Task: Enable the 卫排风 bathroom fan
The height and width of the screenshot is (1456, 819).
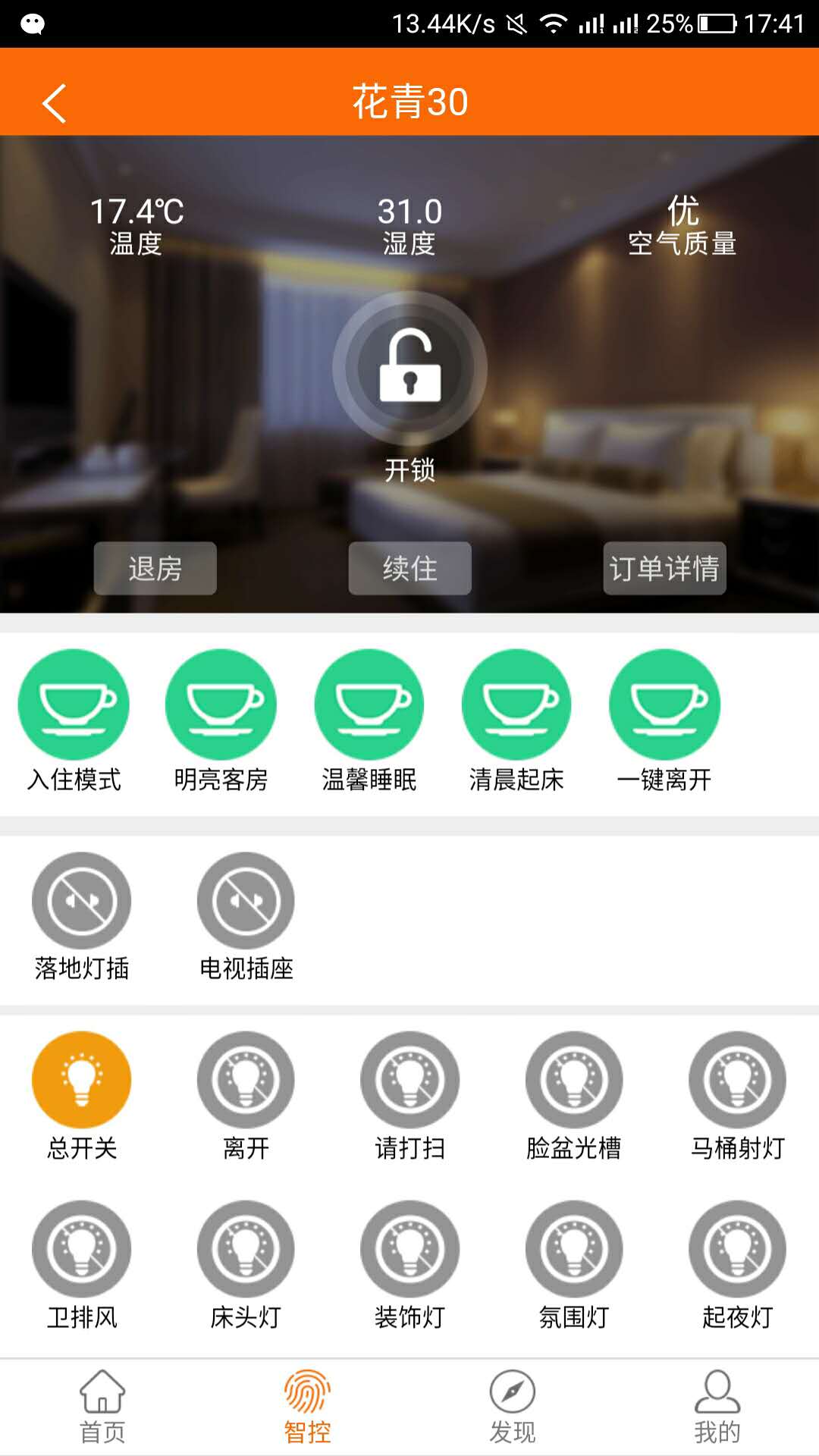Action: pos(81,1249)
